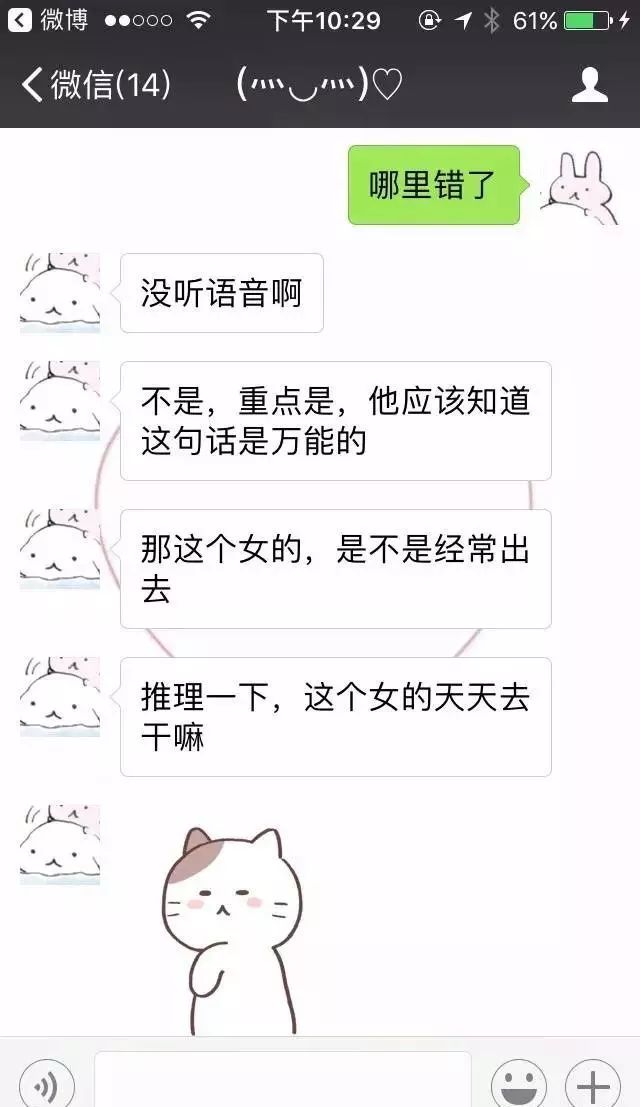The width and height of the screenshot is (640, 1107).
Task: Open the emoji sticker panel
Action: tap(519, 1085)
